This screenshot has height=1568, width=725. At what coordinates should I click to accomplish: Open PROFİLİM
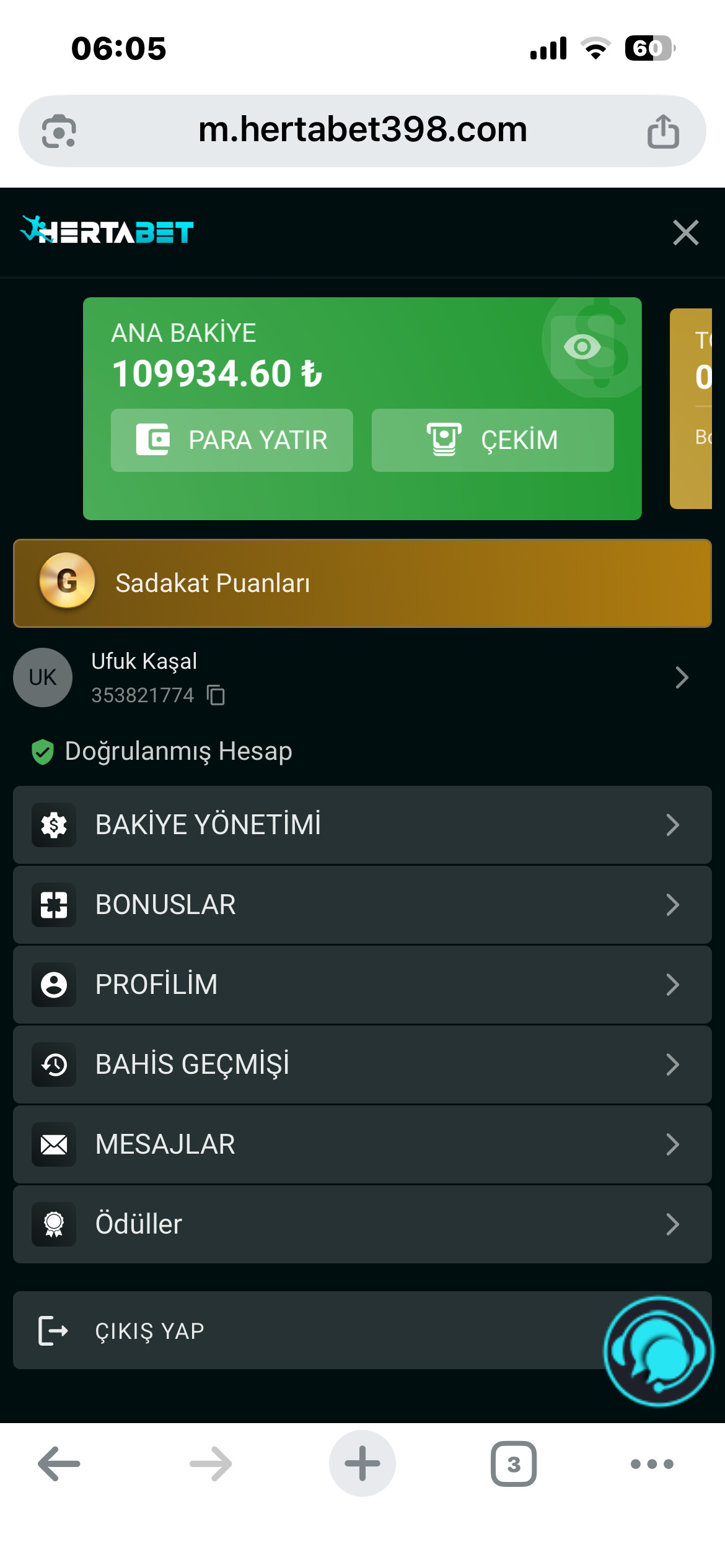coord(362,985)
